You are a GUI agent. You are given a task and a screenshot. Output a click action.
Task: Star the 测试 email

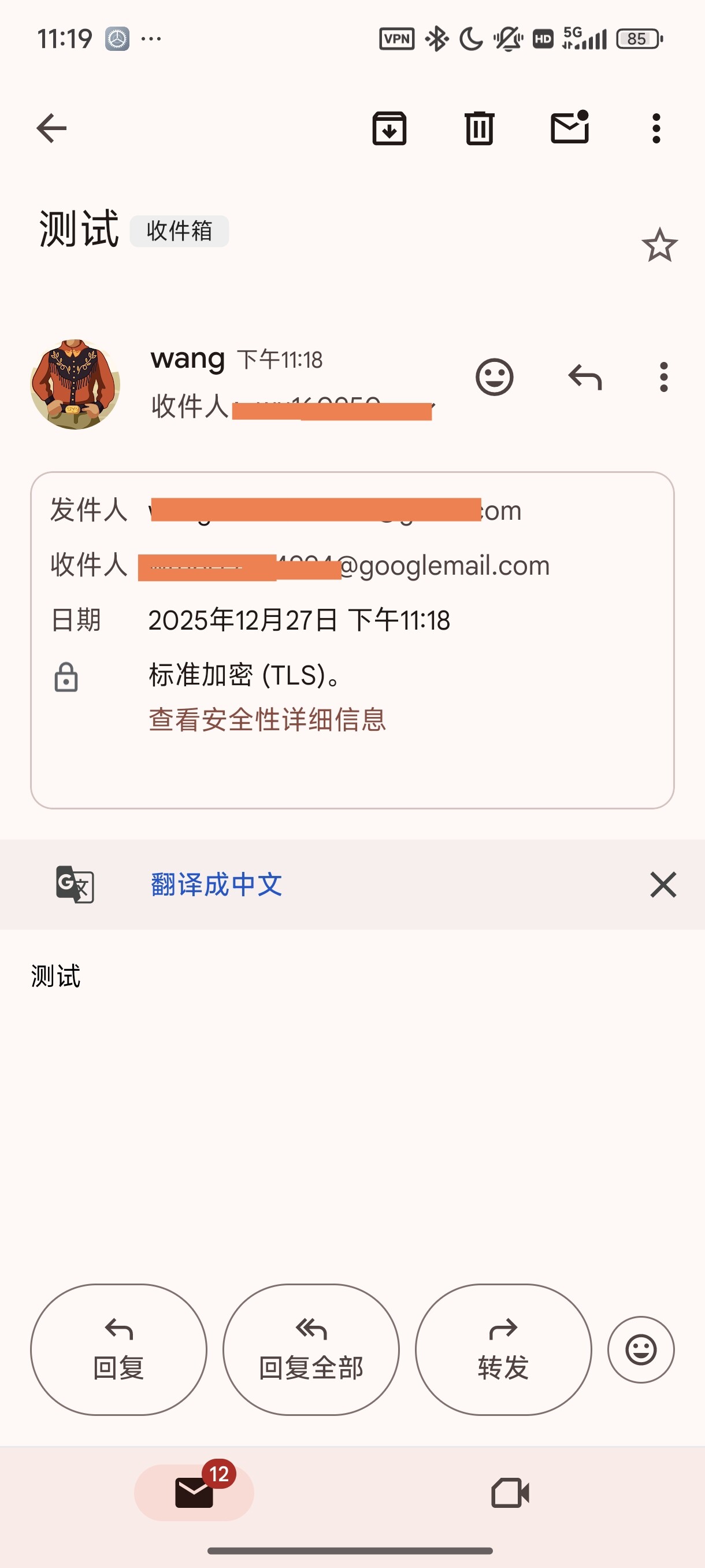659,245
